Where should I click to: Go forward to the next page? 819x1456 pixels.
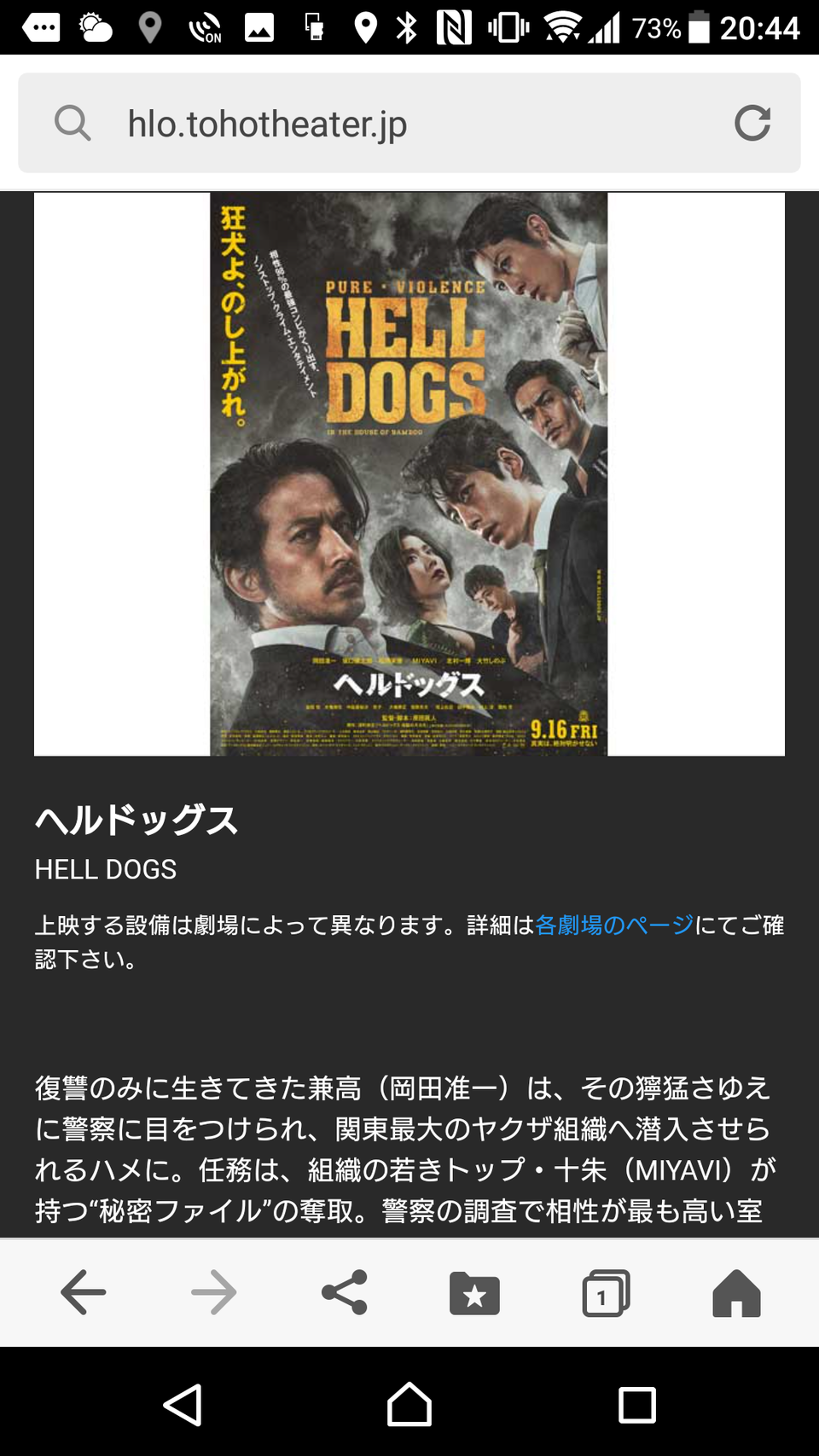[x=214, y=1292]
